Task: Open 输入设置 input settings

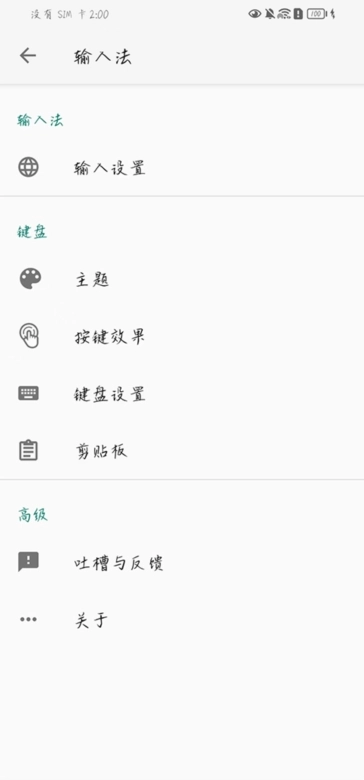Action: point(182,168)
